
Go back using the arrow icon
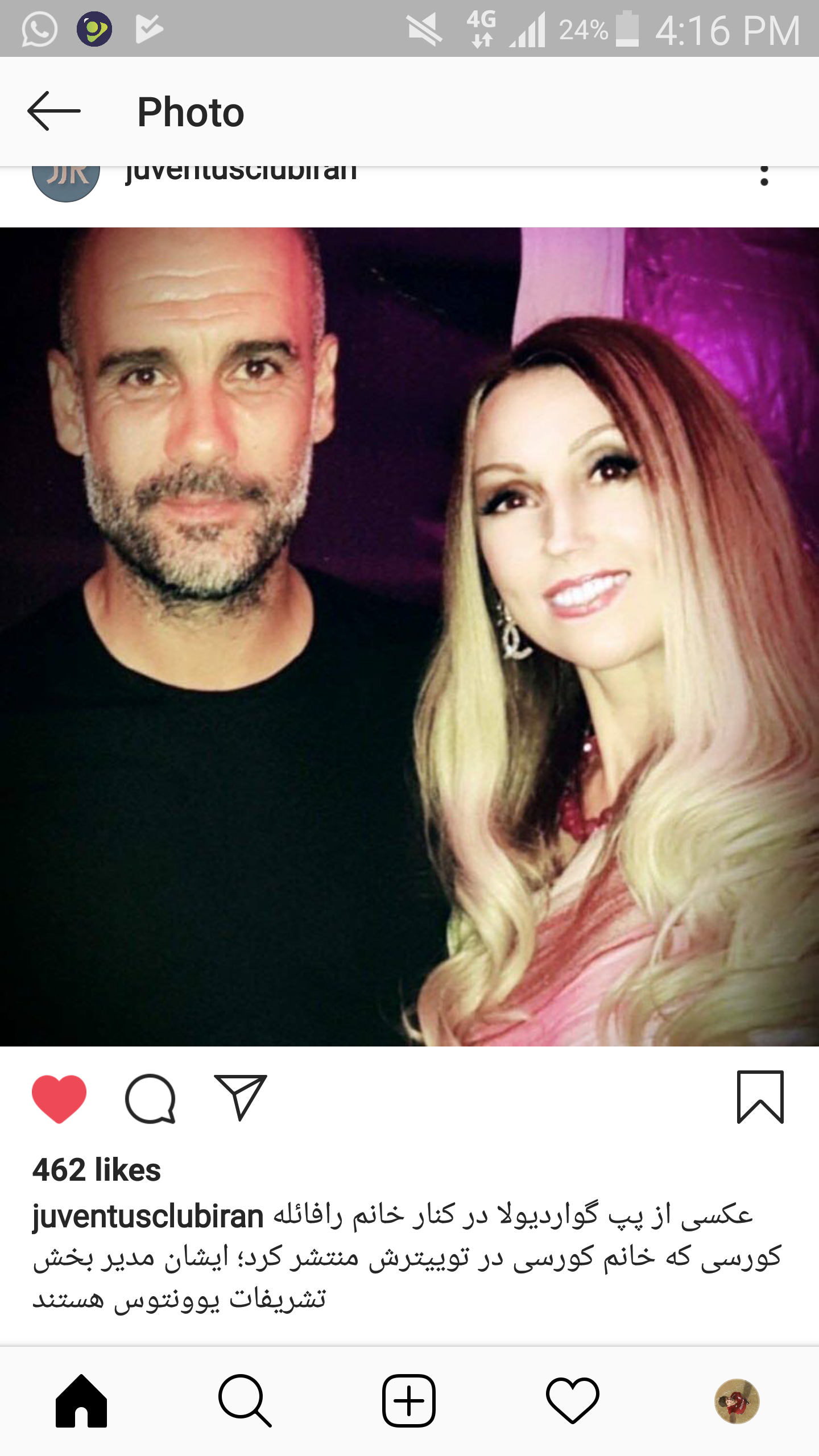coord(54,111)
